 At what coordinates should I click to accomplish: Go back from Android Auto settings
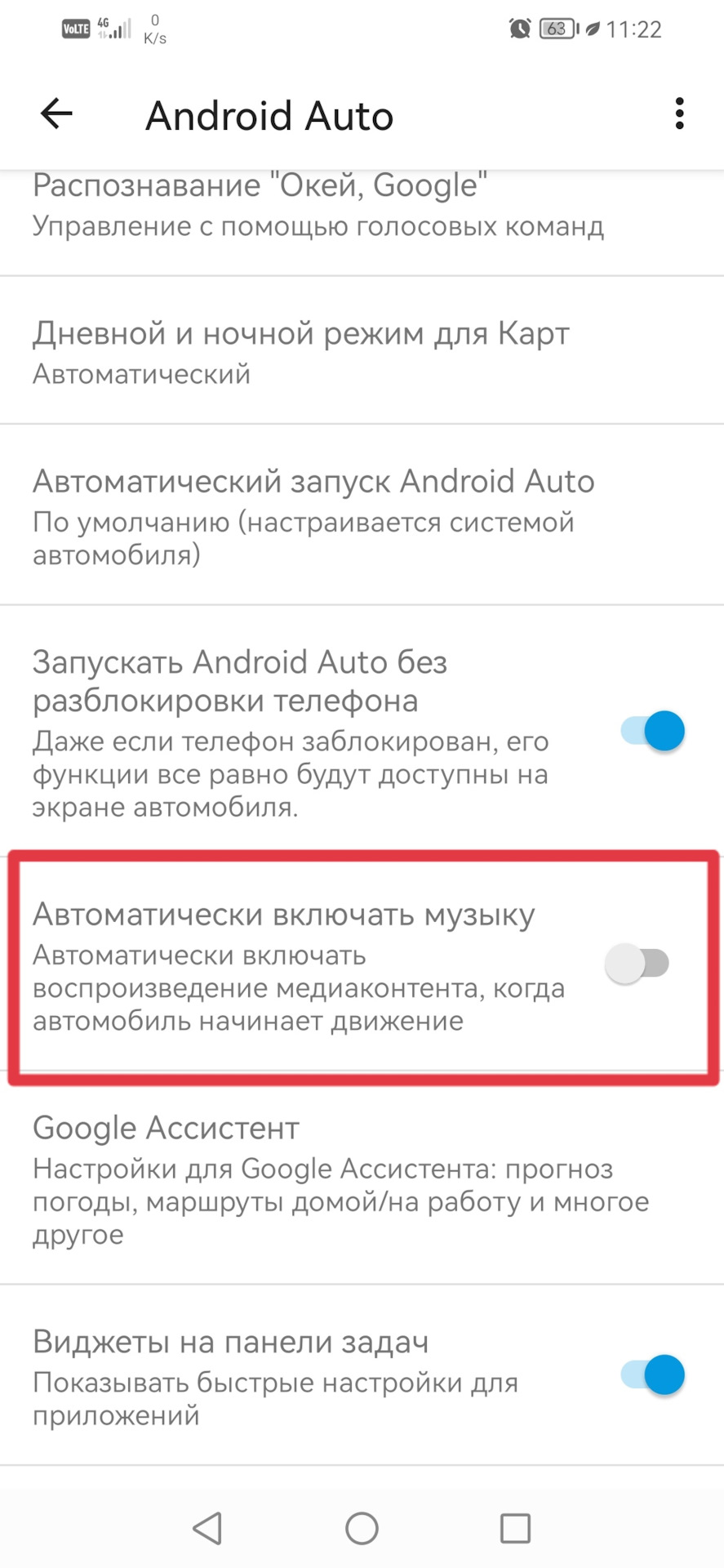coord(56,114)
